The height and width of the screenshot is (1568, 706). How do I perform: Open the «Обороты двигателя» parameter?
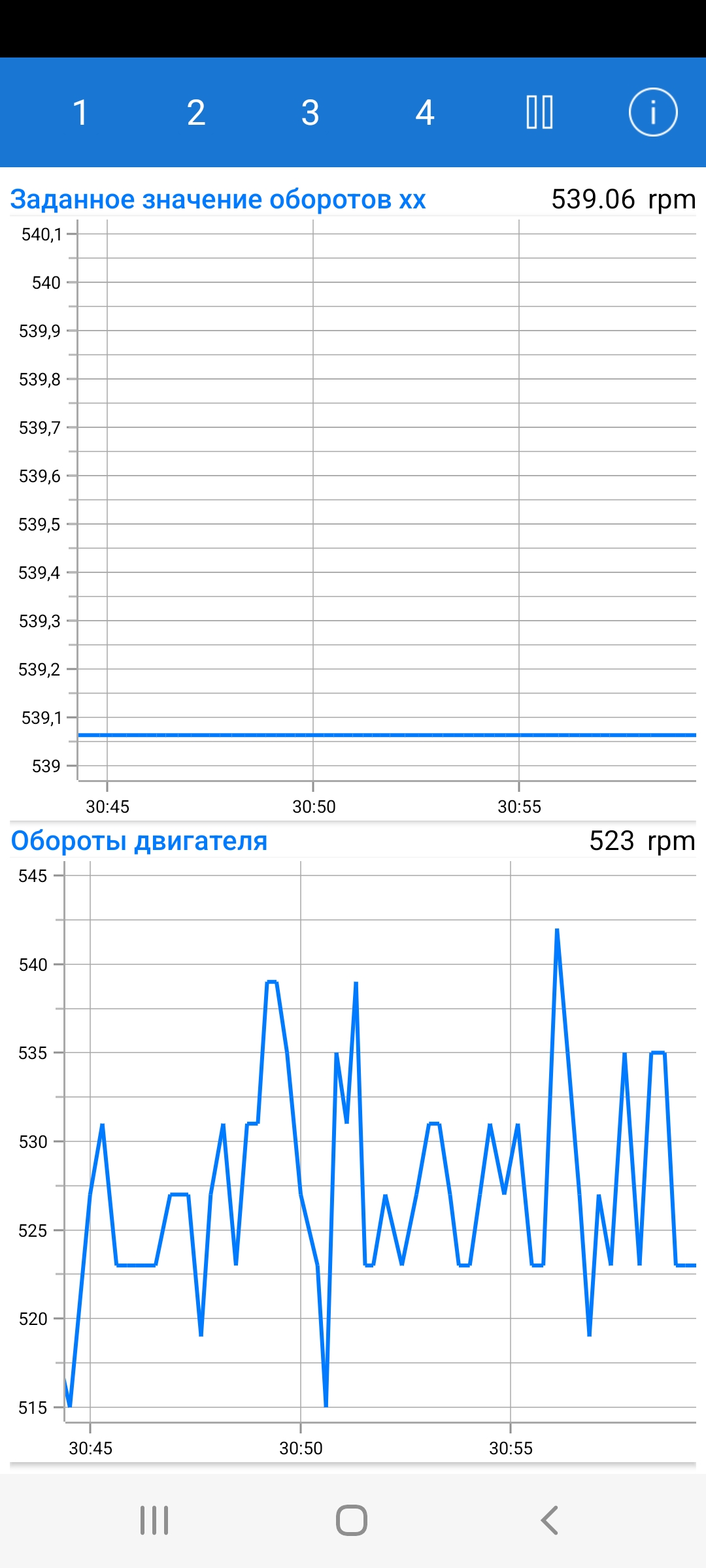[x=139, y=841]
